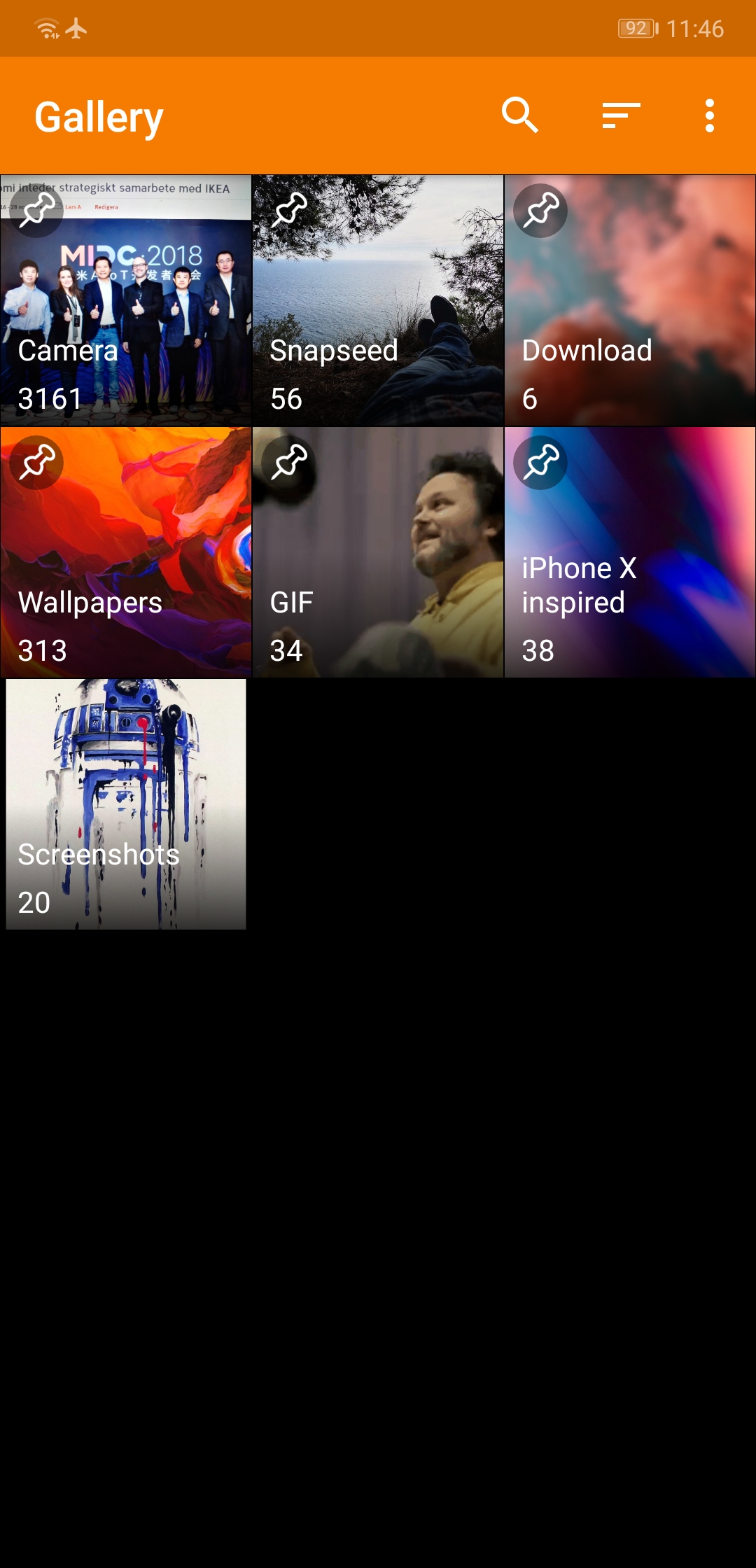Viewport: 756px width, 1568px height.
Task: Open the Download folder
Action: 630,300
